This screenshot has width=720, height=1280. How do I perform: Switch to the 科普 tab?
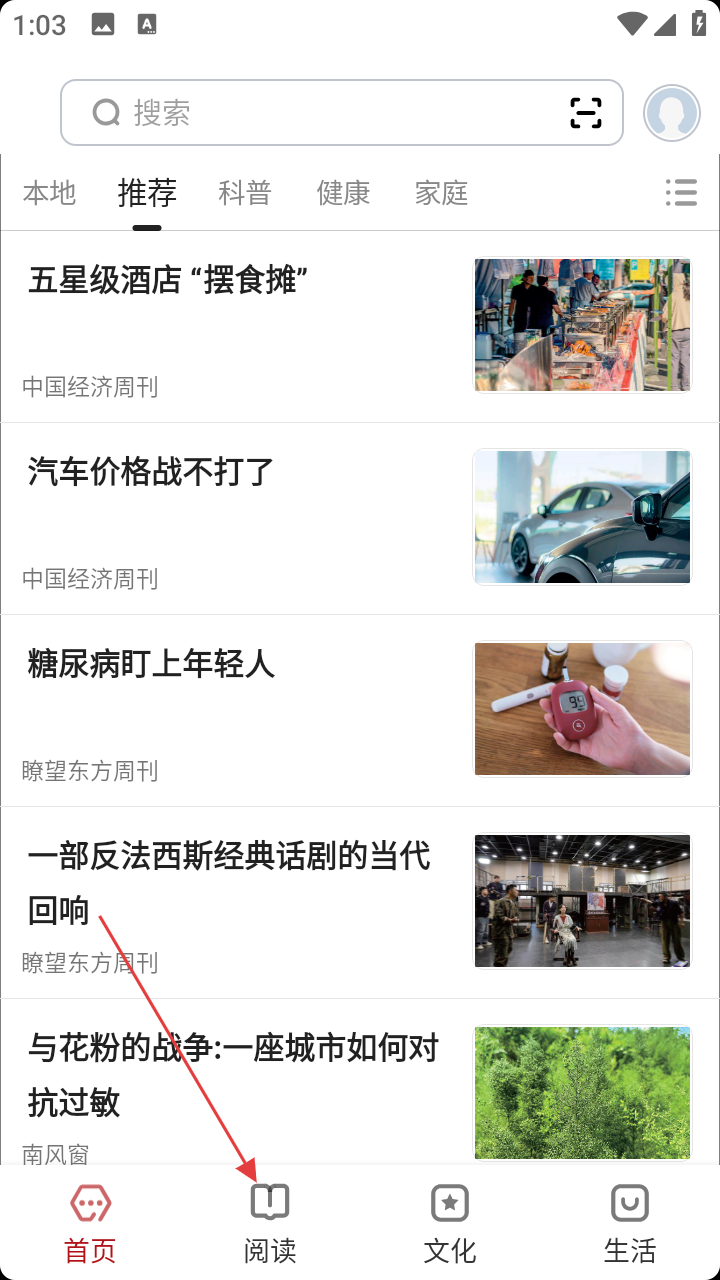click(x=245, y=193)
